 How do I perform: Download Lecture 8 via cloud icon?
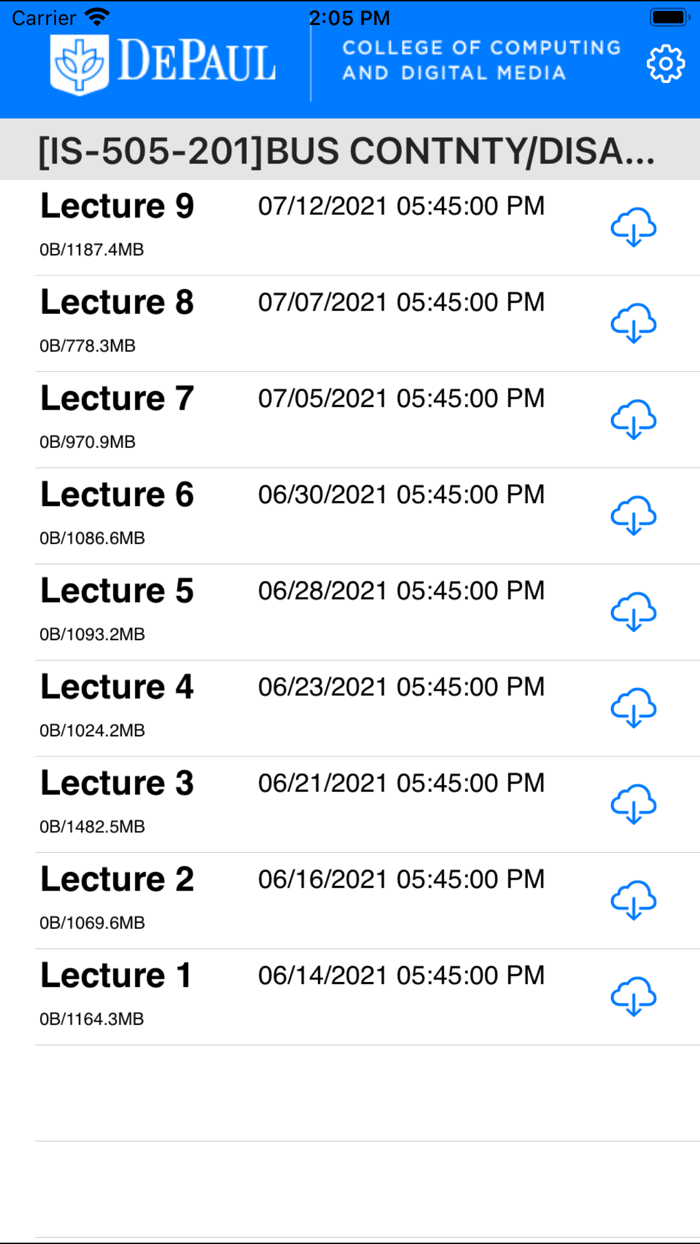[633, 324]
